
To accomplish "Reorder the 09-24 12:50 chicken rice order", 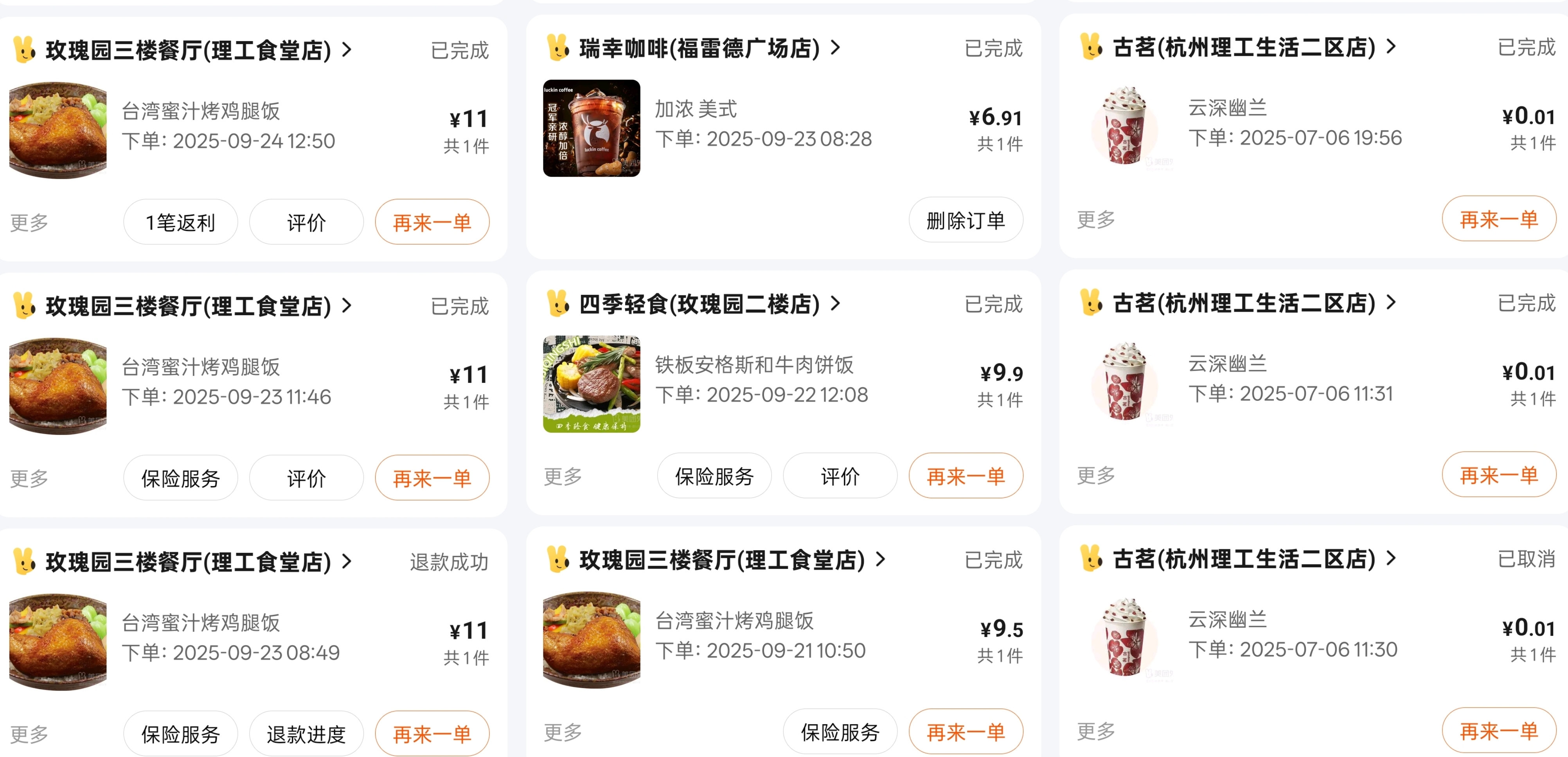I will tap(432, 222).
